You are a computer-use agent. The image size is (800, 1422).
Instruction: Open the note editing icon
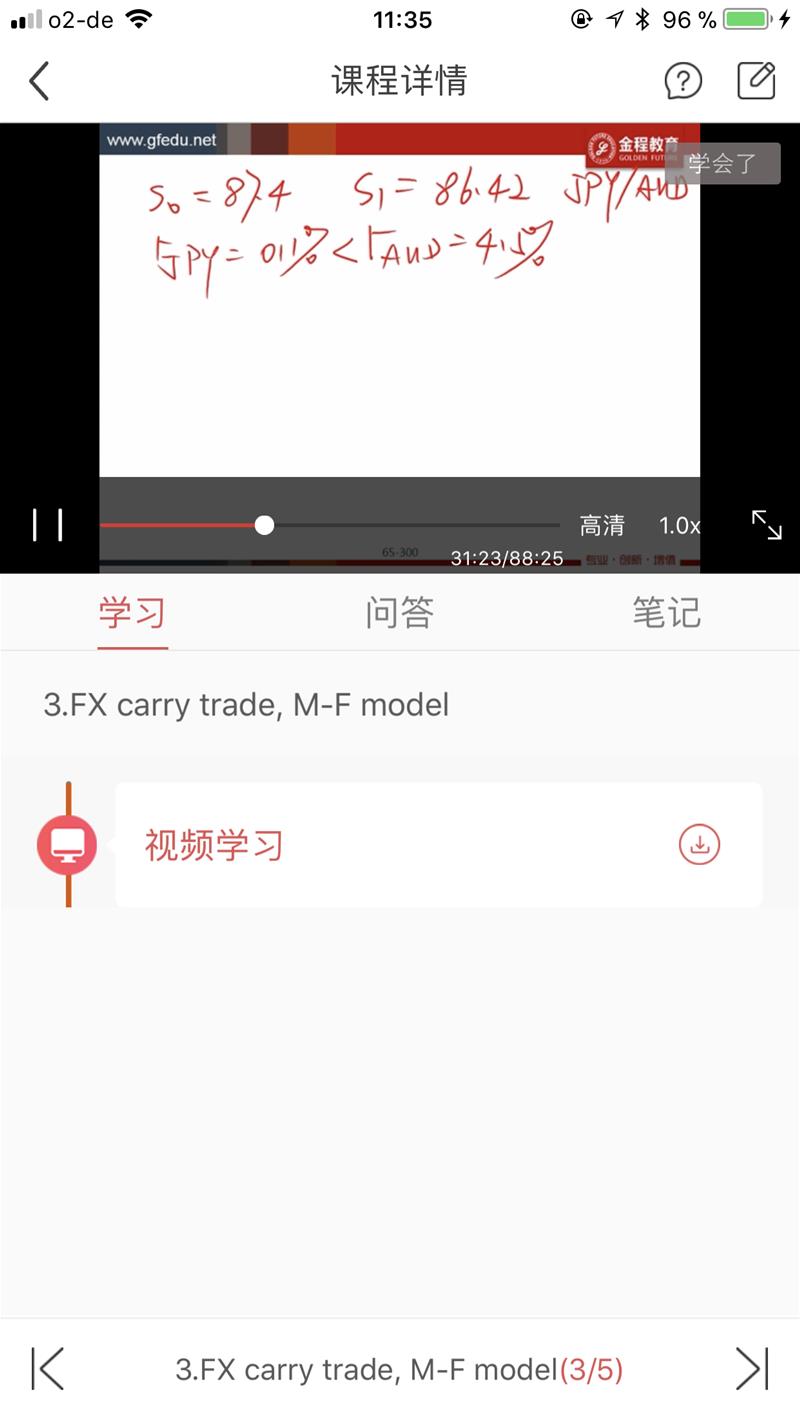(x=756, y=81)
